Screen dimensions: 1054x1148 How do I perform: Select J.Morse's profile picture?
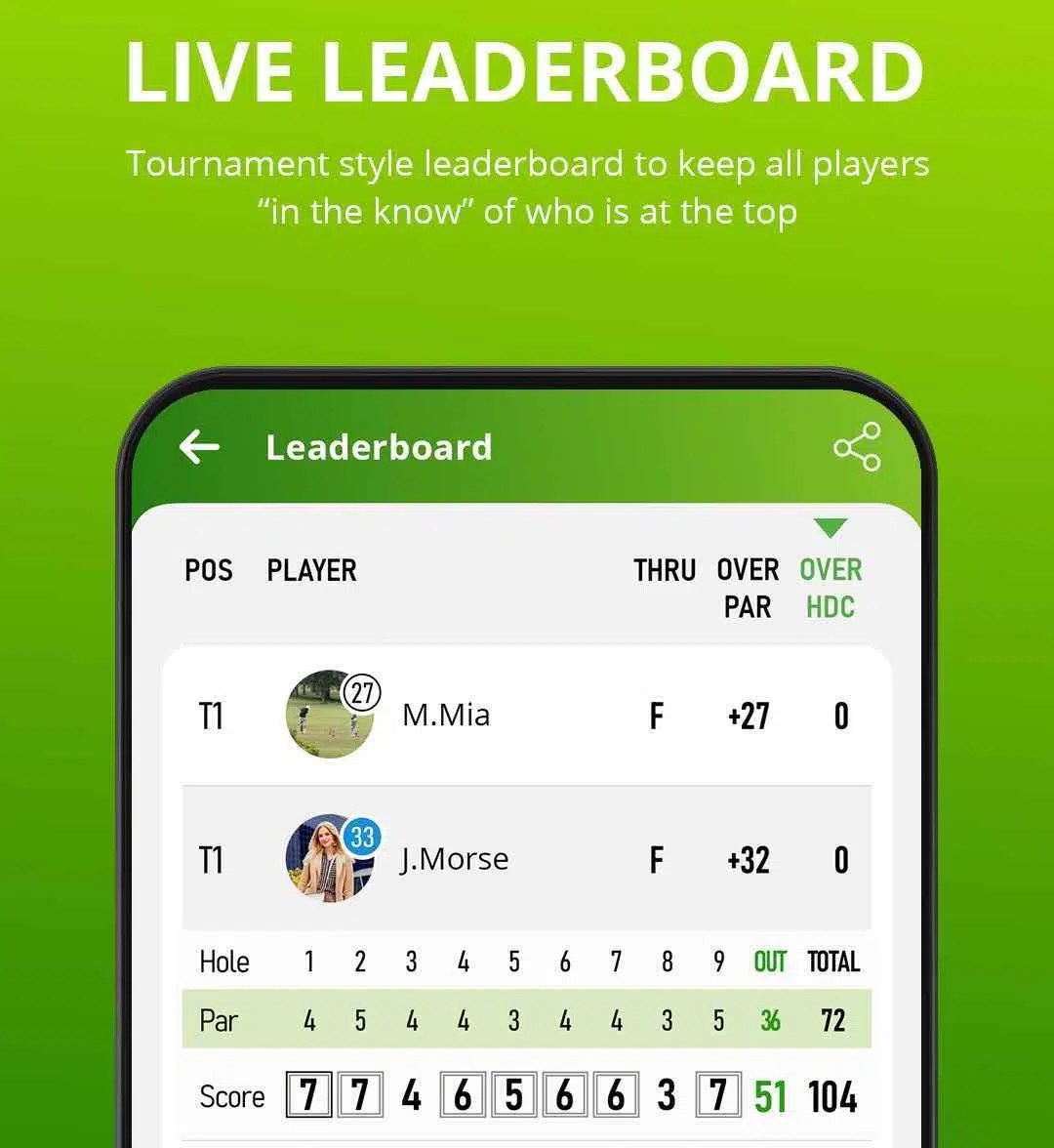click(327, 860)
